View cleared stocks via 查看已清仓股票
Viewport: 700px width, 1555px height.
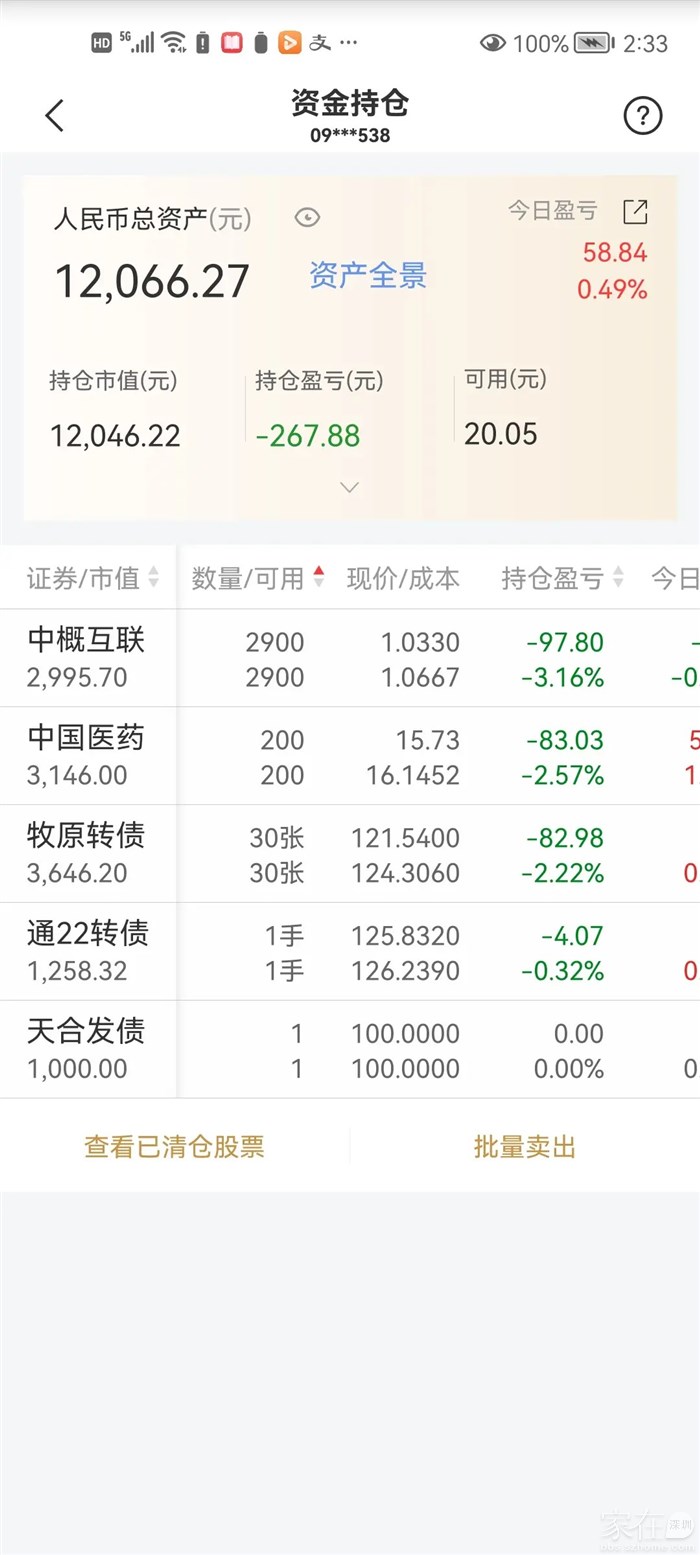click(175, 1147)
